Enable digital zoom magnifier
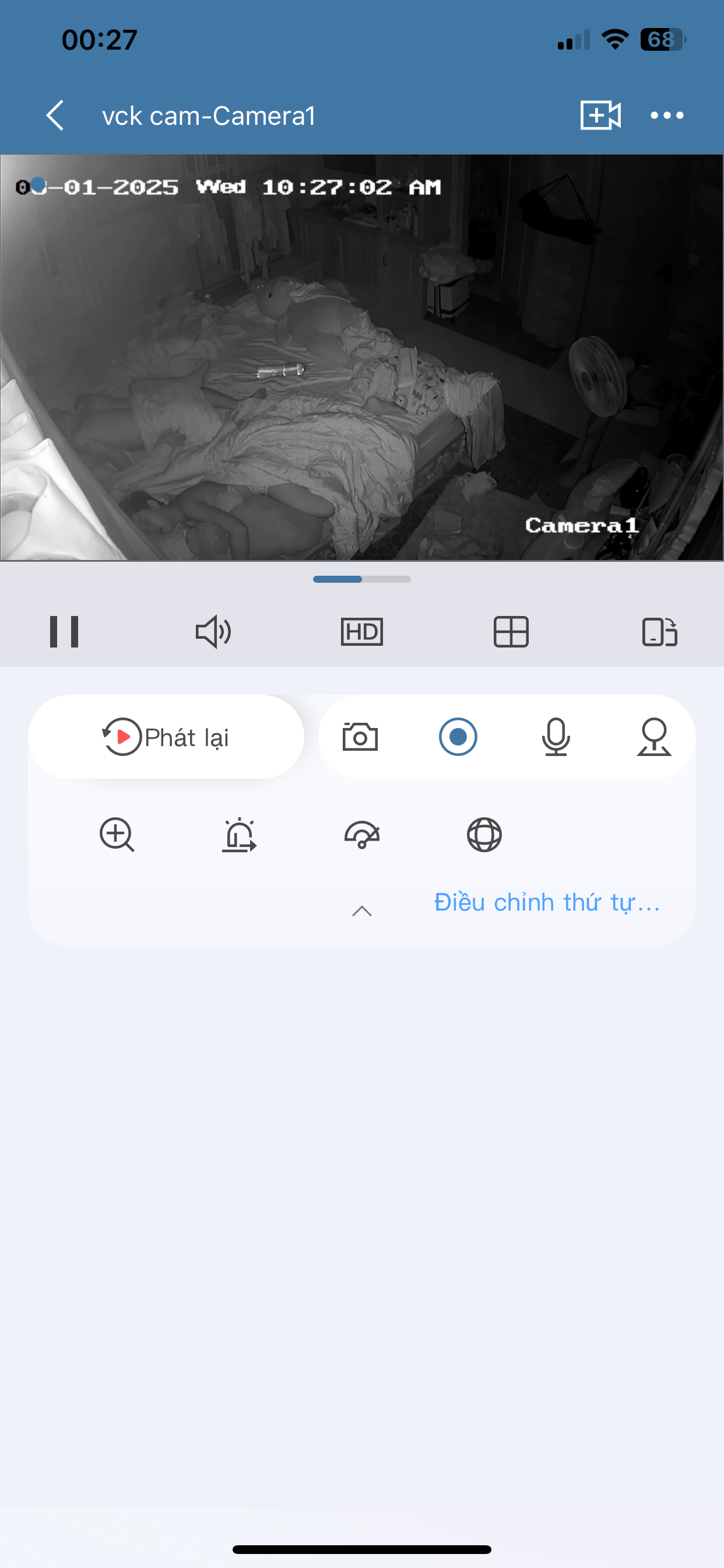 pyautogui.click(x=117, y=835)
